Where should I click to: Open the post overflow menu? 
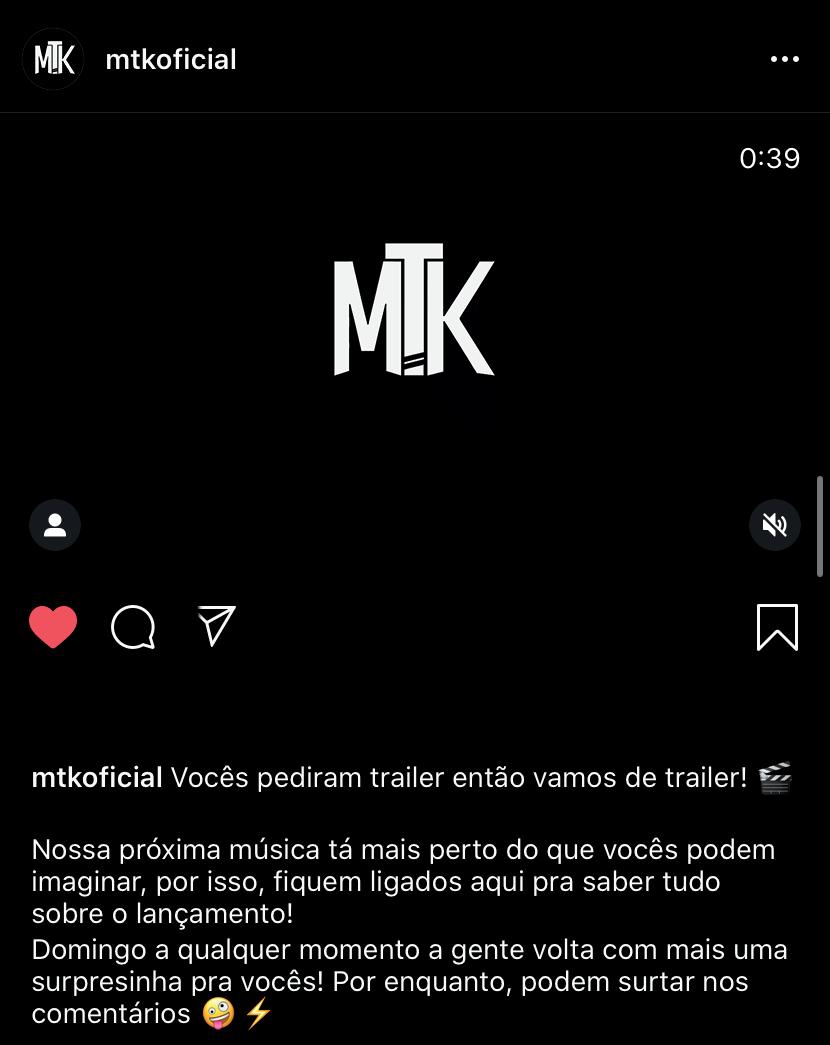(785, 59)
